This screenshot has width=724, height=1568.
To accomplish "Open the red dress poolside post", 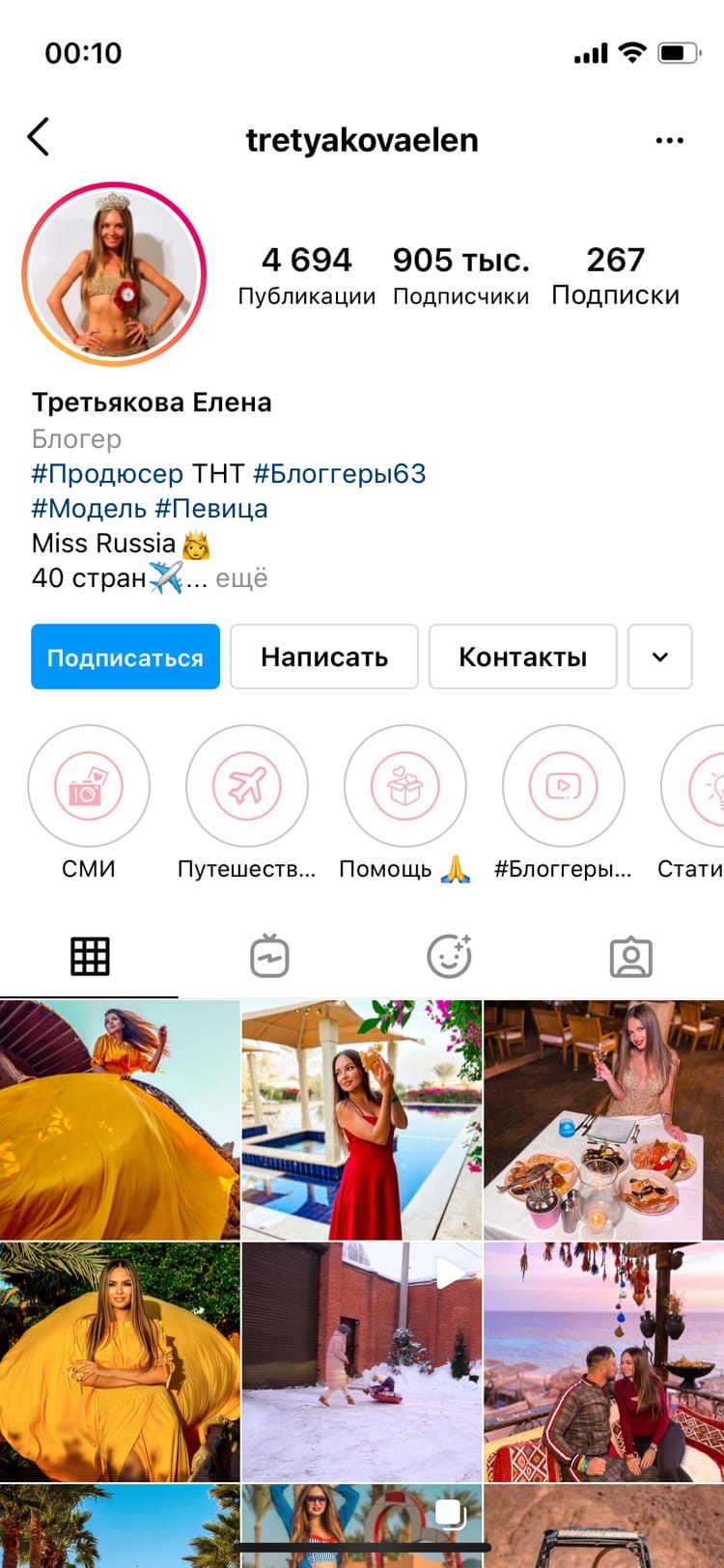I will 362,1120.
